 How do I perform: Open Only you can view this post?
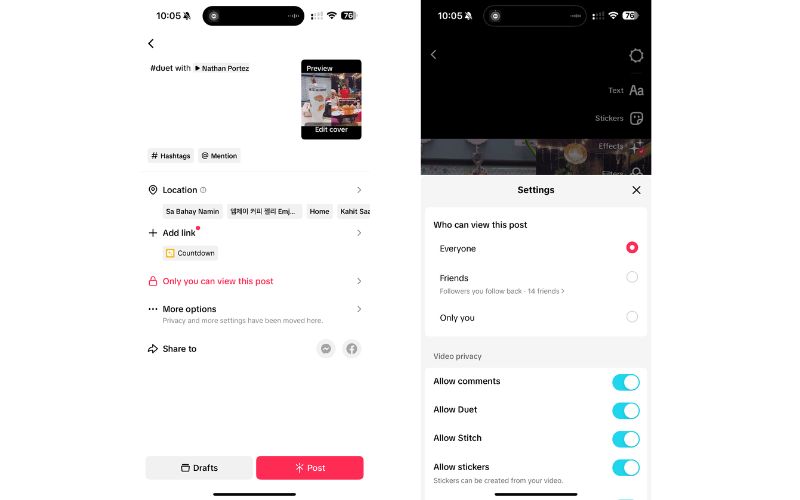pyautogui.click(x=255, y=281)
